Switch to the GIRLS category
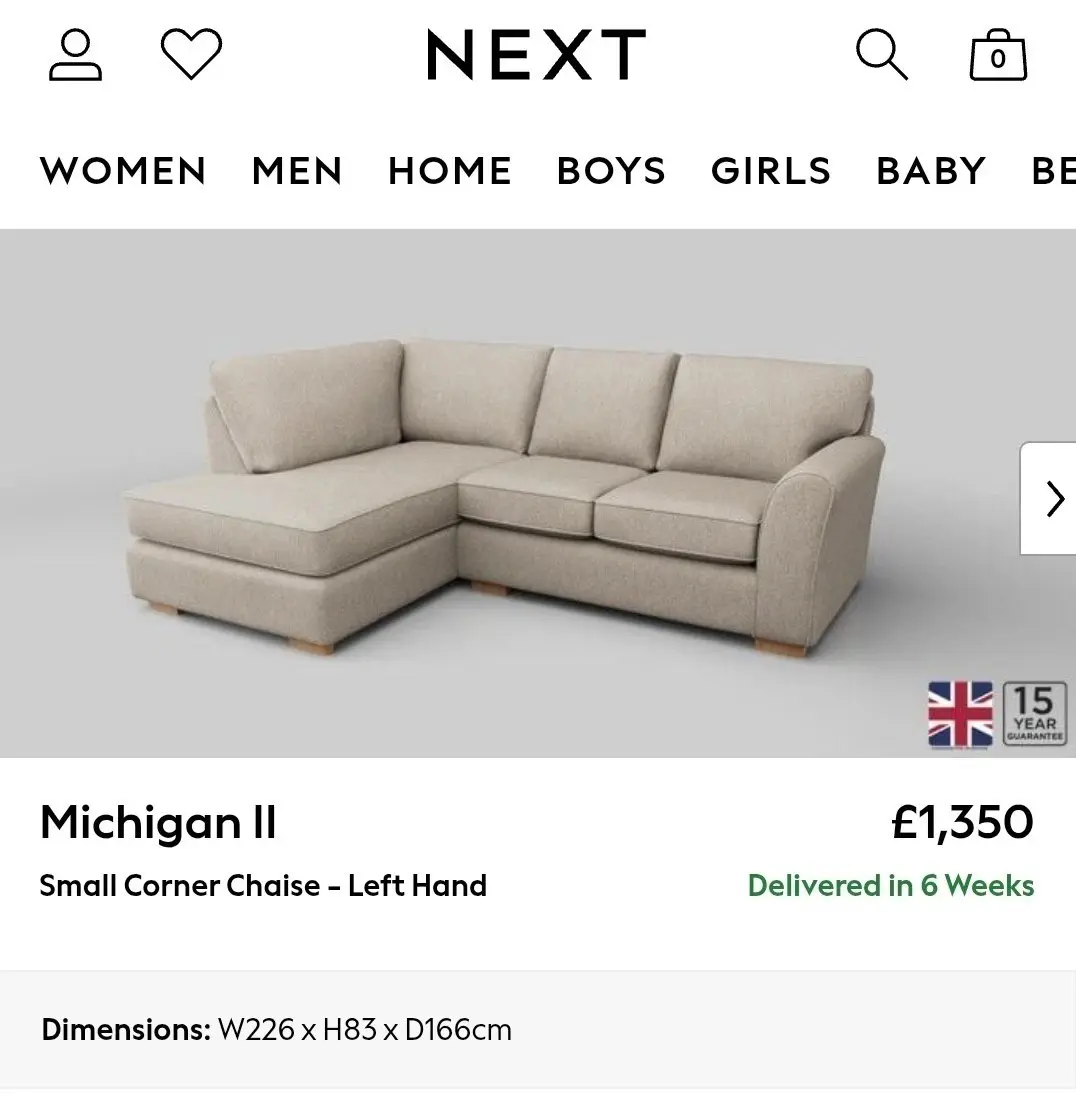The height and width of the screenshot is (1097, 1076). pos(771,171)
